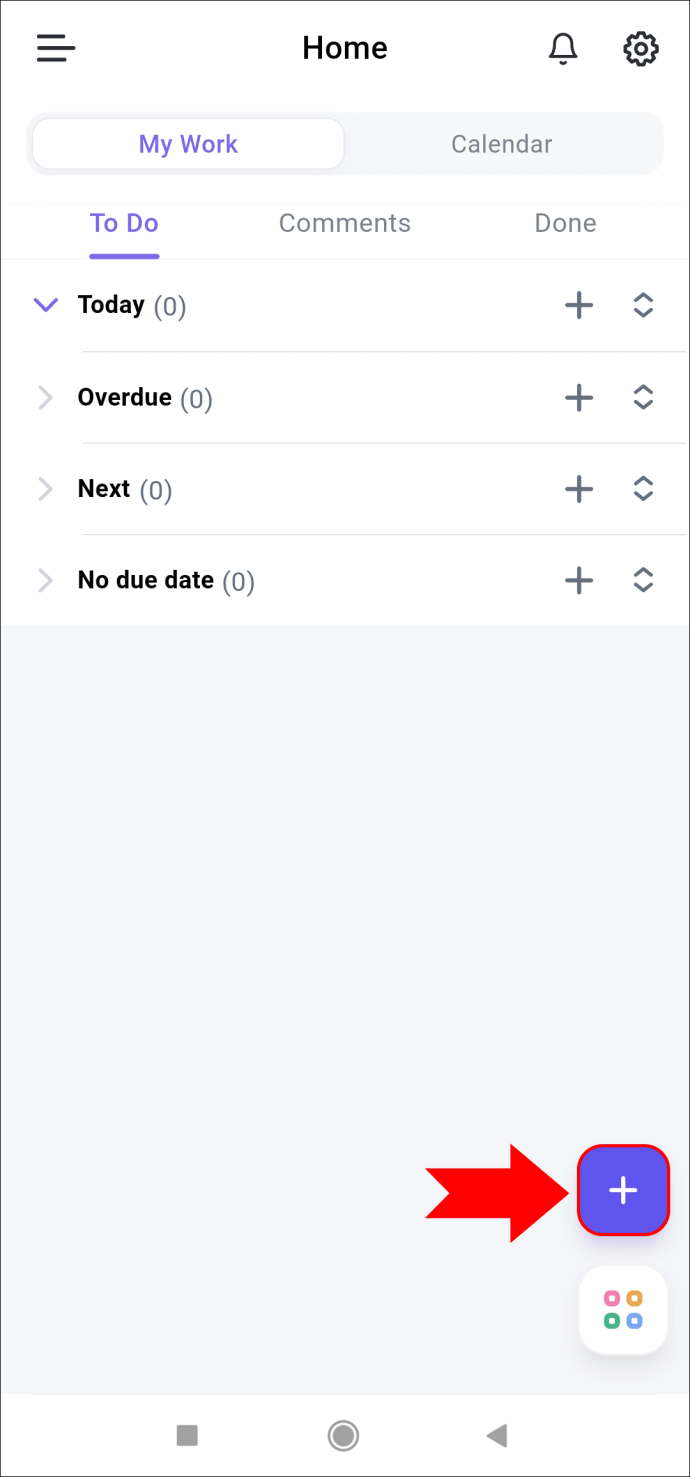
Task: Create a new item with purple plus button
Action: 623,1190
